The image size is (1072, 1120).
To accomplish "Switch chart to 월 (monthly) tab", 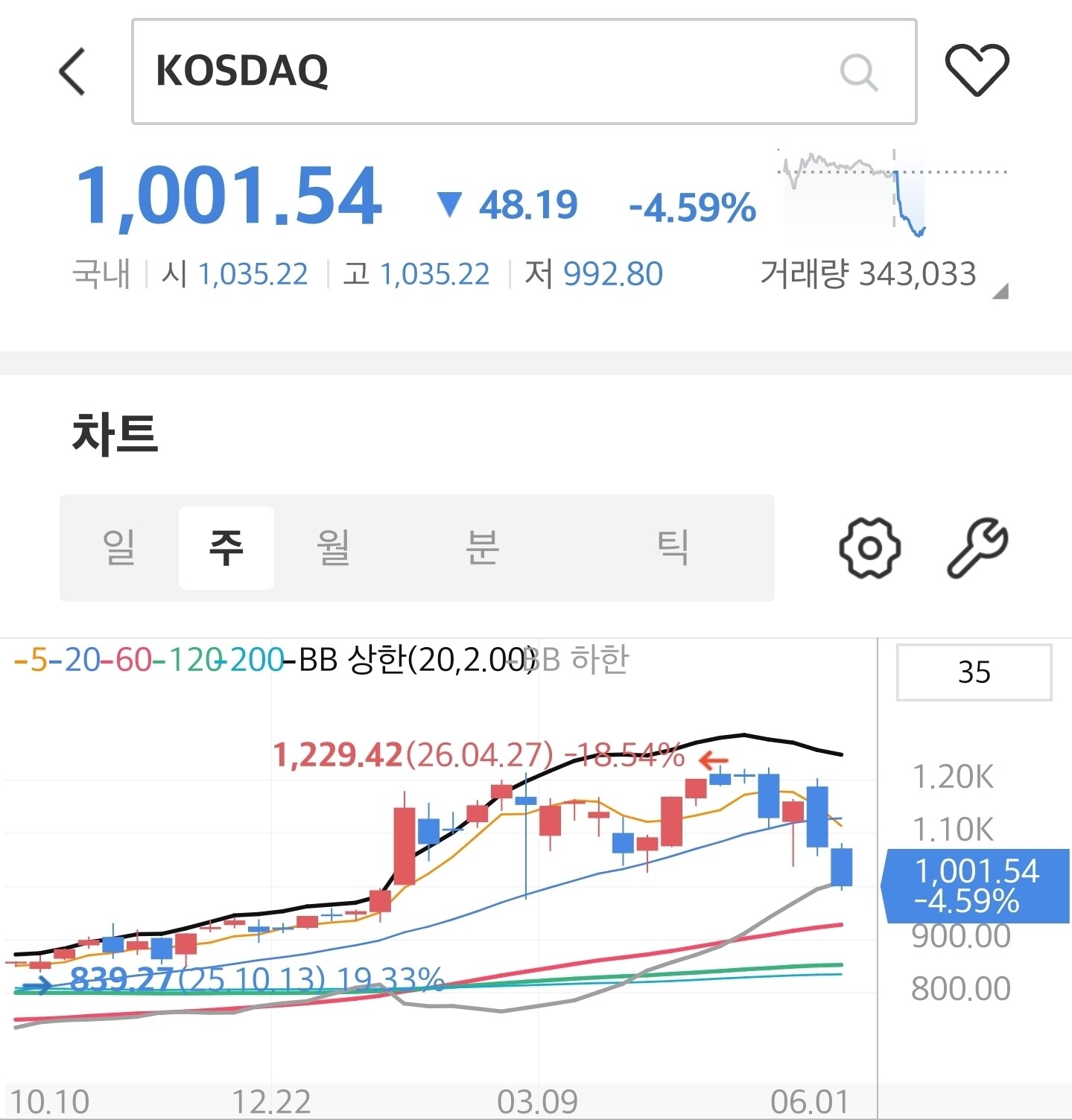I will [333, 547].
